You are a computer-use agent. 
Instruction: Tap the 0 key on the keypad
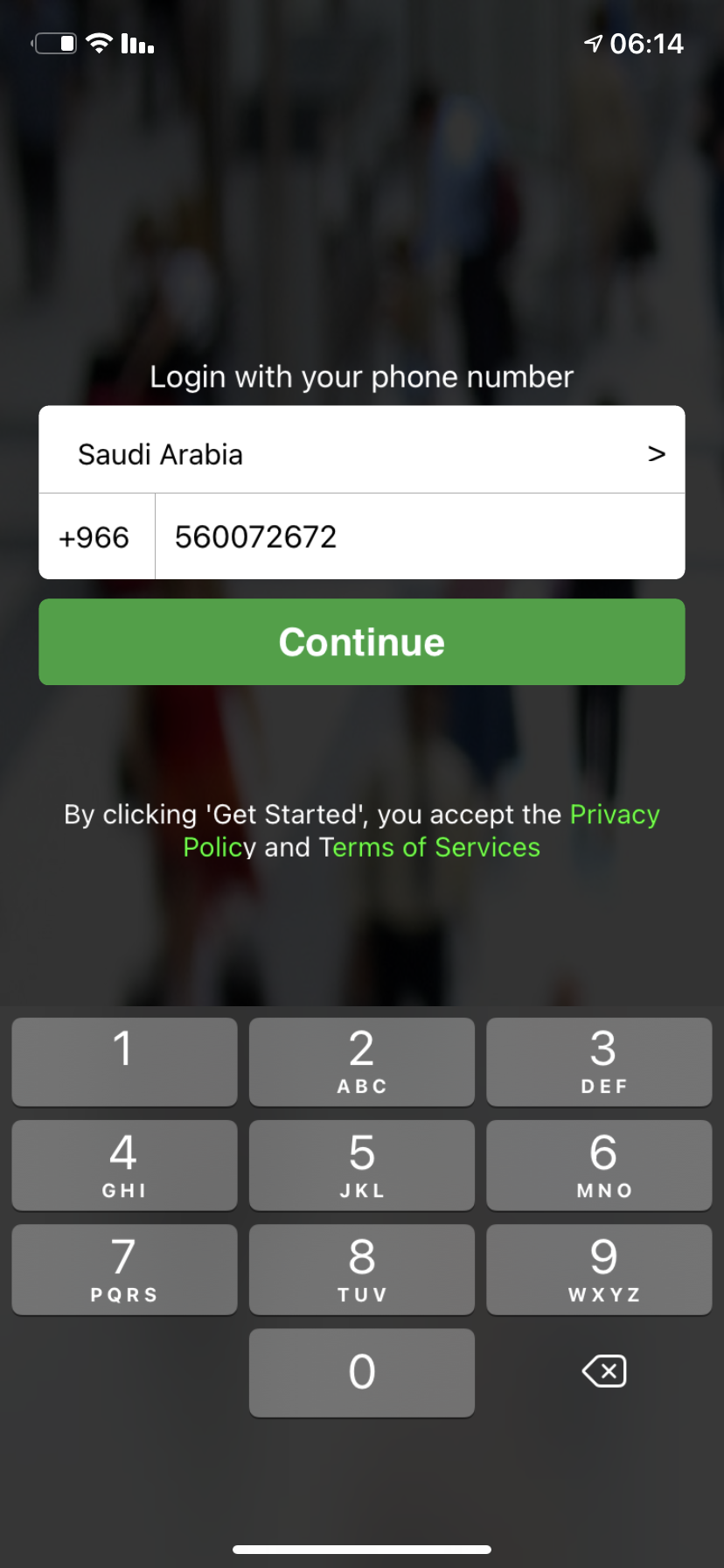coord(362,1372)
